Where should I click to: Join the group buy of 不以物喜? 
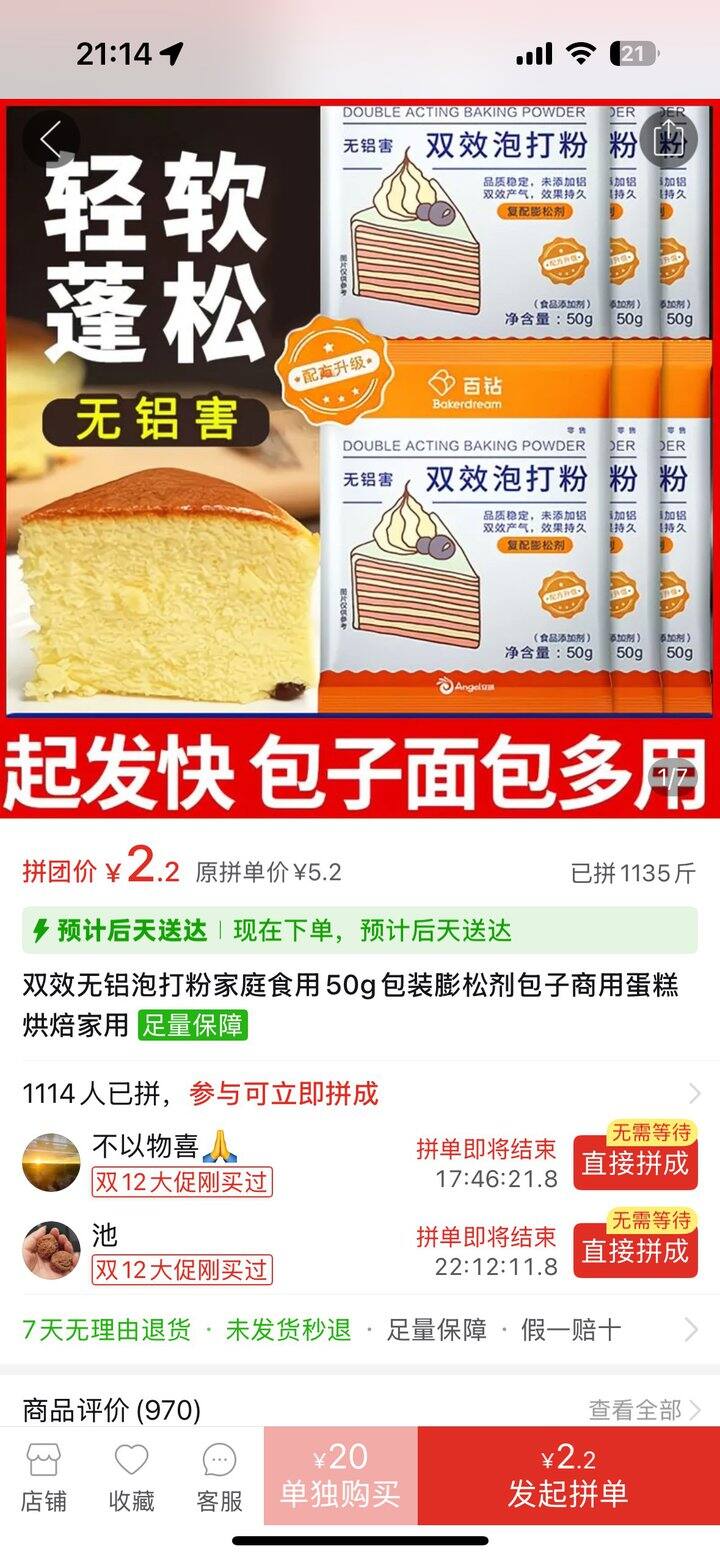pos(635,1164)
